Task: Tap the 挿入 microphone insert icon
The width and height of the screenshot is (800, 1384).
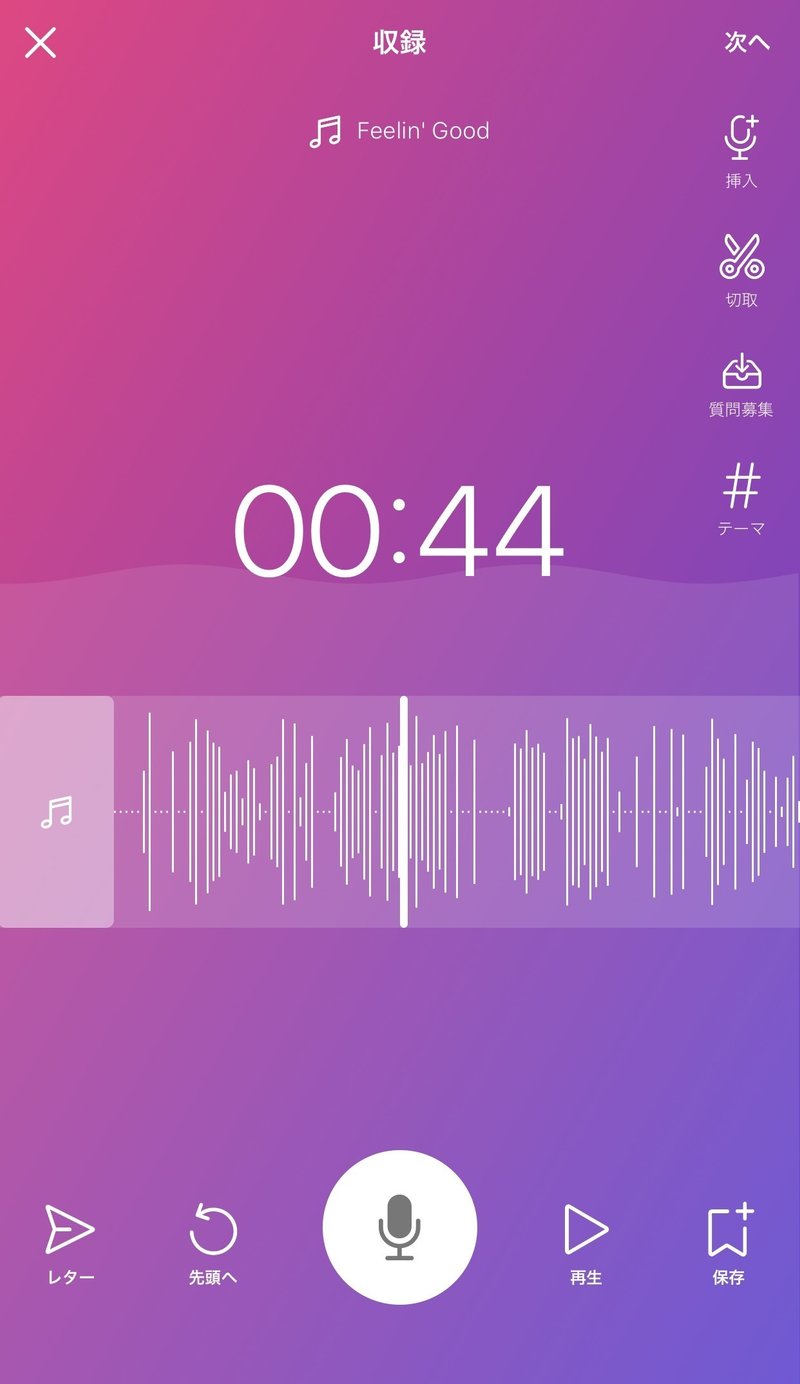Action: click(x=741, y=148)
